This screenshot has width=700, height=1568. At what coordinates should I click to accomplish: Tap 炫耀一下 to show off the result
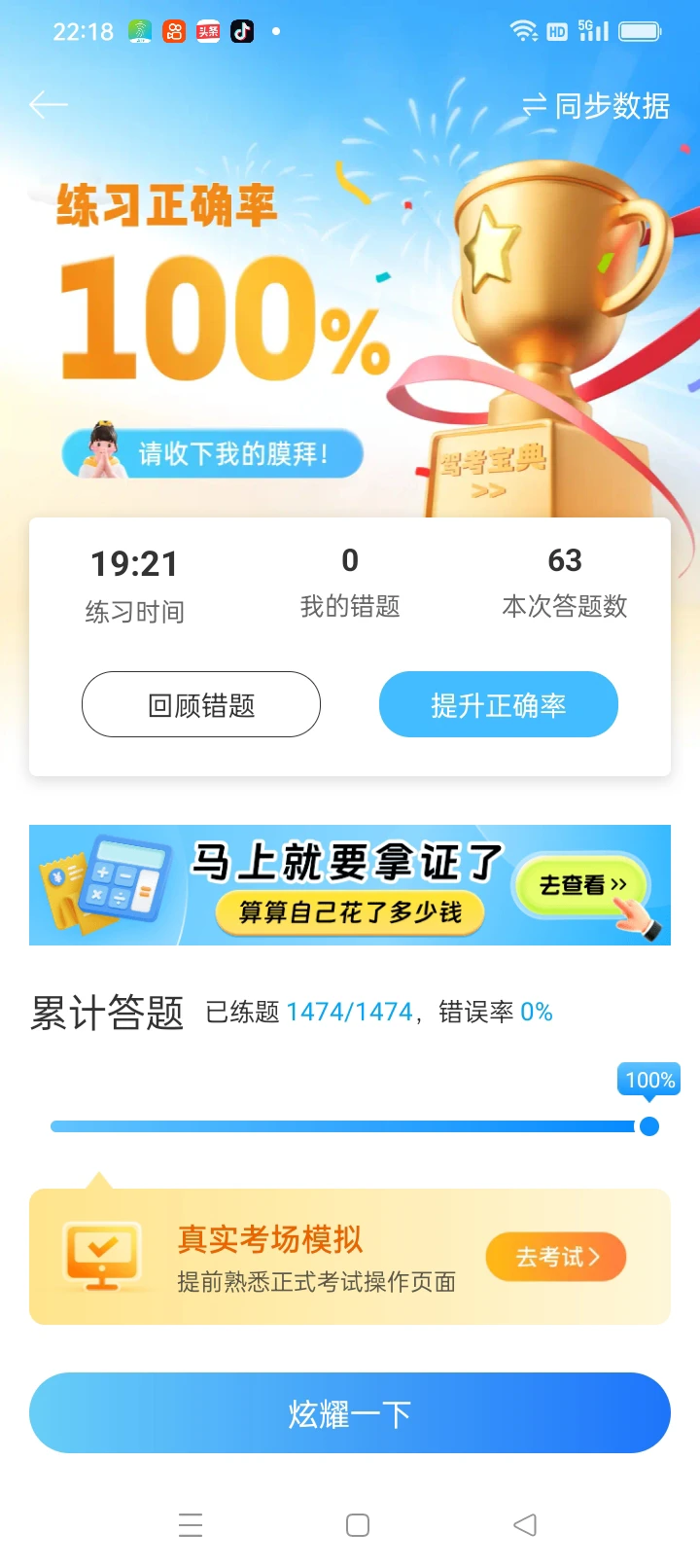pyautogui.click(x=350, y=1413)
